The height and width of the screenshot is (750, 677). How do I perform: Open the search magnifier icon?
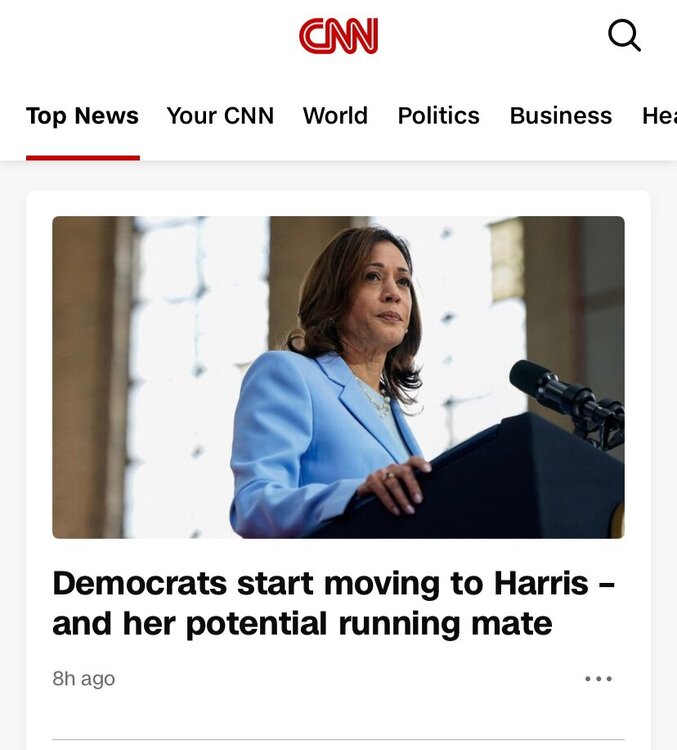tap(624, 36)
